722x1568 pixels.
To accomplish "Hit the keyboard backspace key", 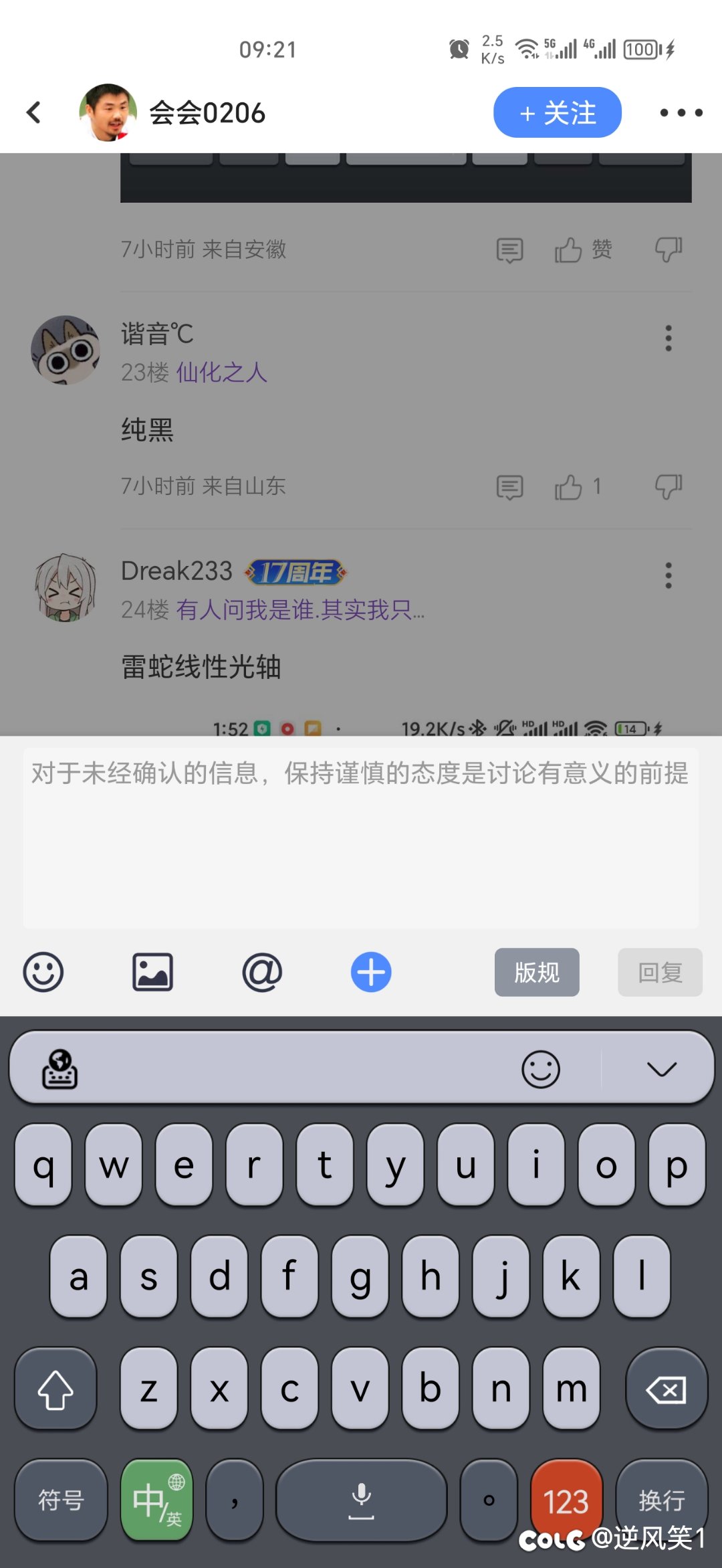I will point(666,1389).
